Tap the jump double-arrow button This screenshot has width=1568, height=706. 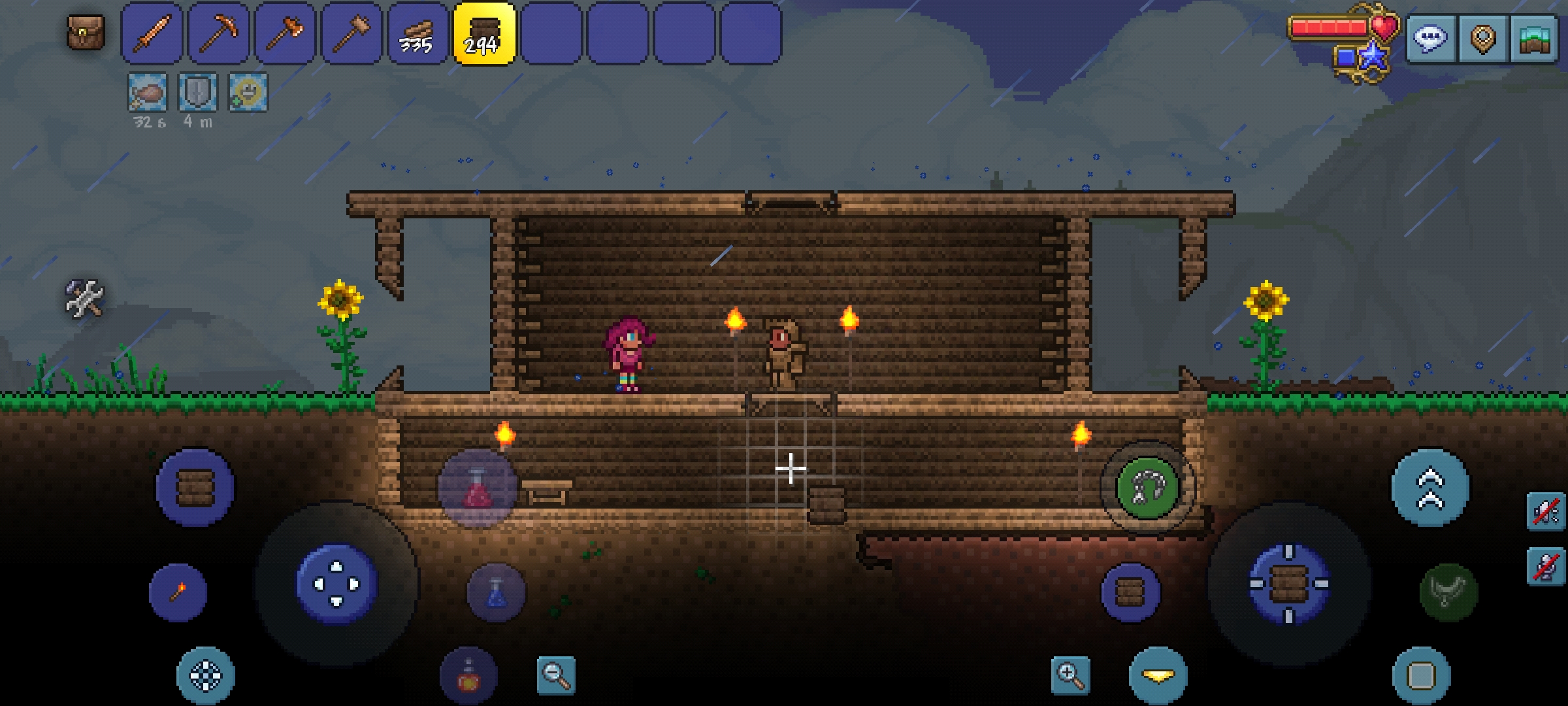pyautogui.click(x=1430, y=488)
